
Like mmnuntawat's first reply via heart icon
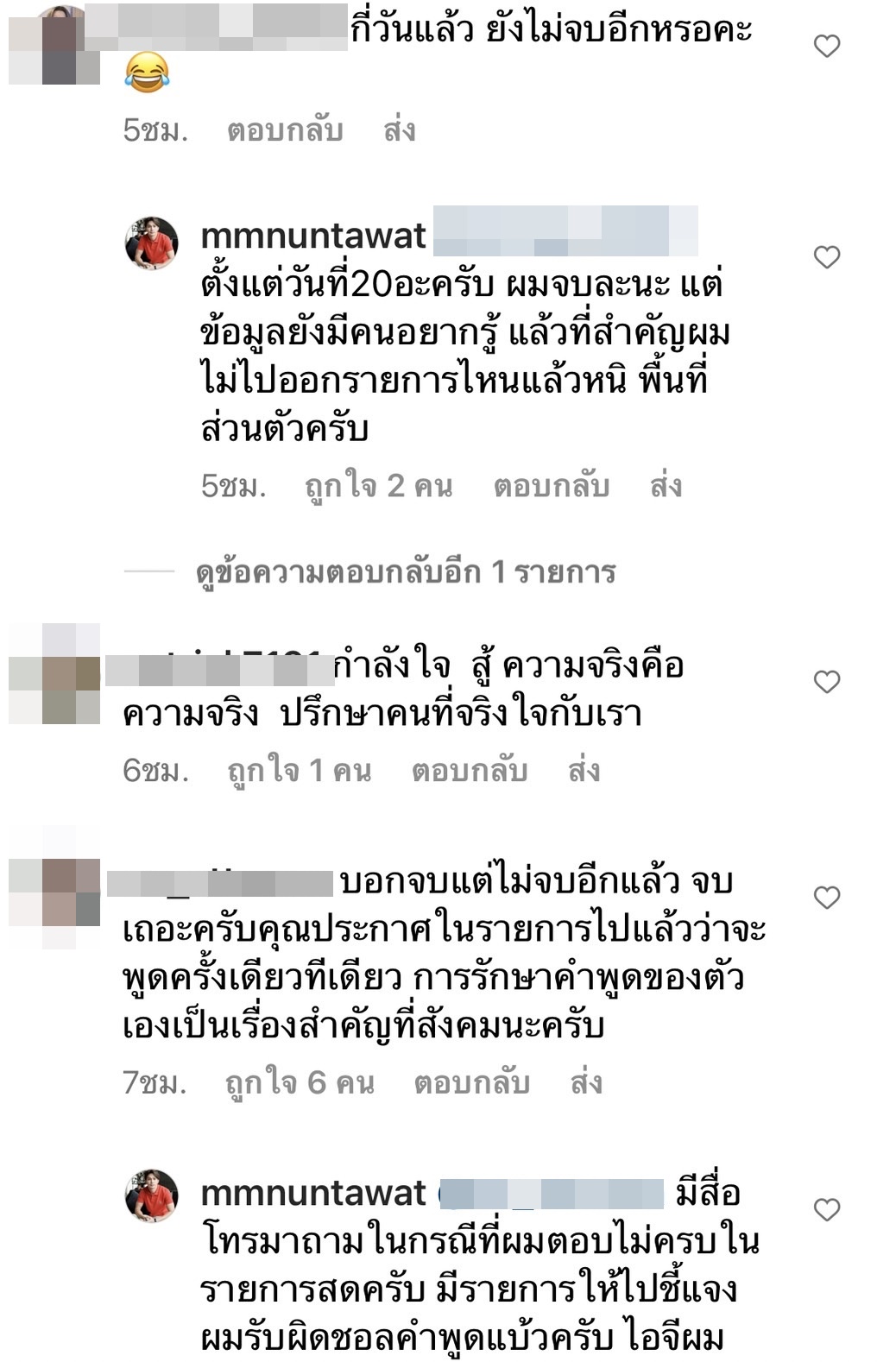[827, 256]
